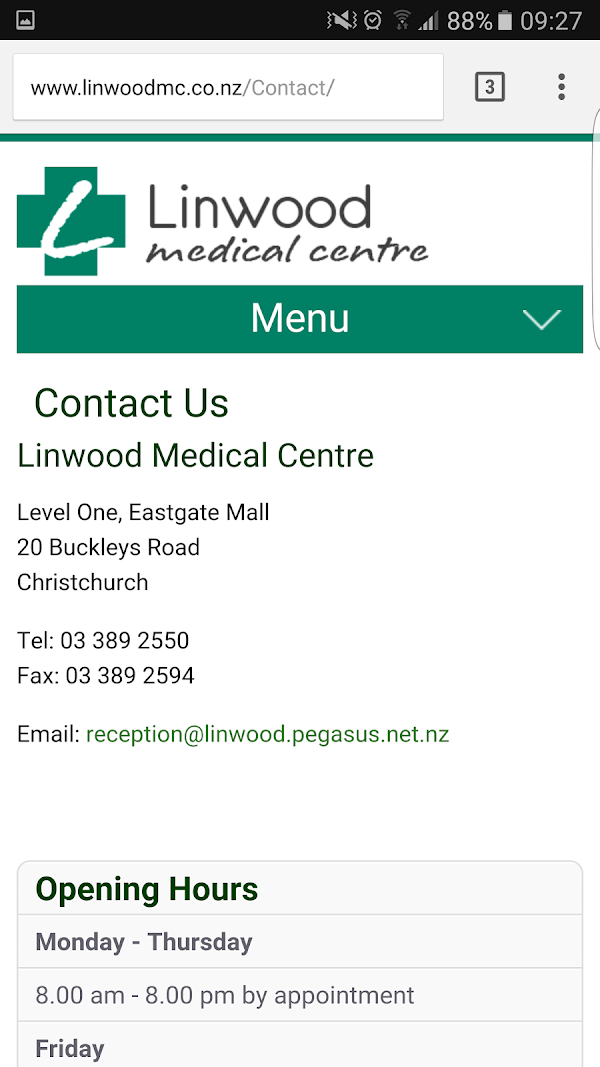Image resolution: width=600 pixels, height=1067 pixels.
Task: Tap the URL address bar
Action: (228, 88)
